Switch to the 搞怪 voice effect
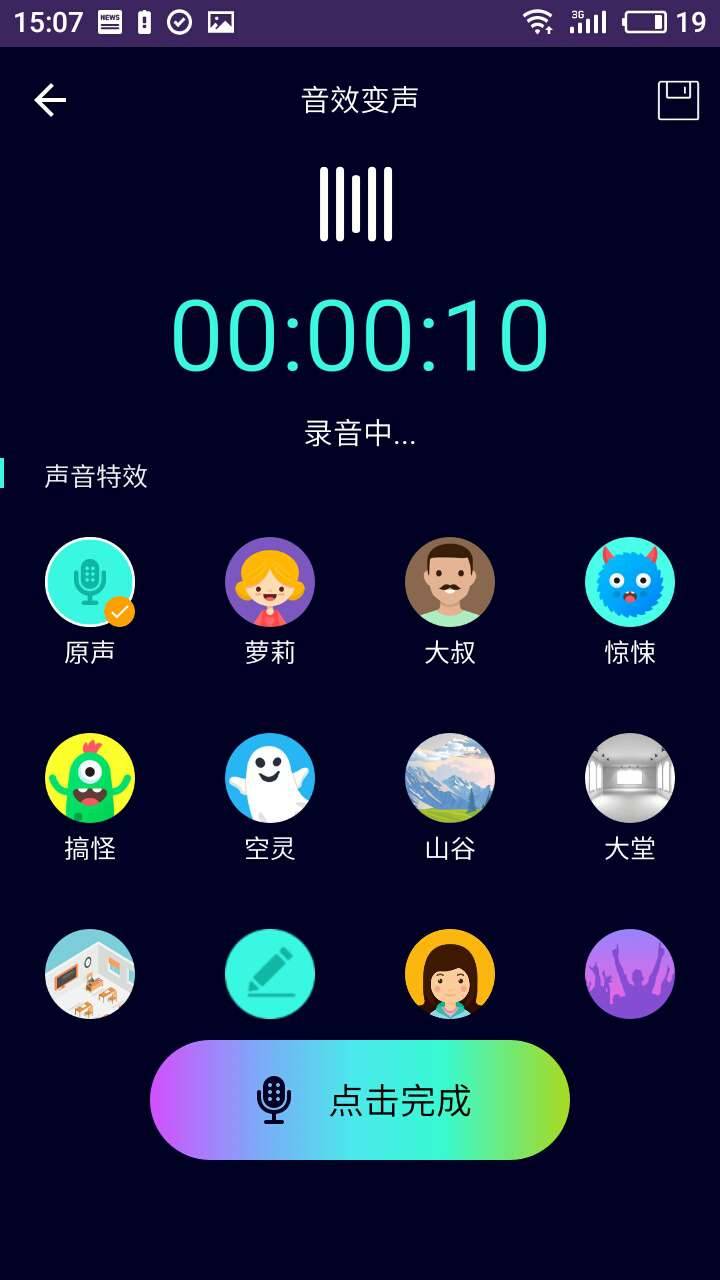 (90, 778)
